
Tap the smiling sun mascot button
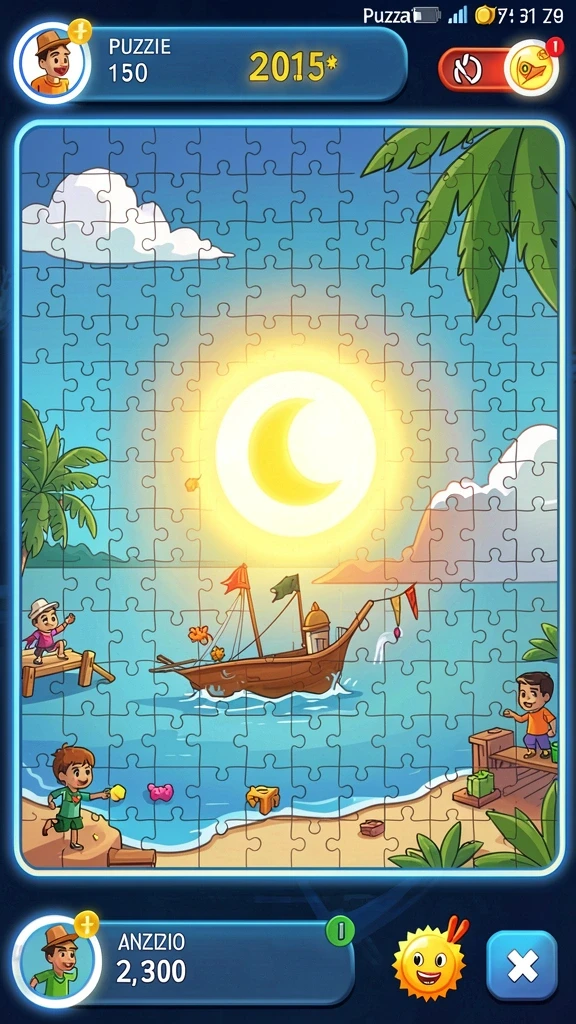pyautogui.click(x=430, y=957)
